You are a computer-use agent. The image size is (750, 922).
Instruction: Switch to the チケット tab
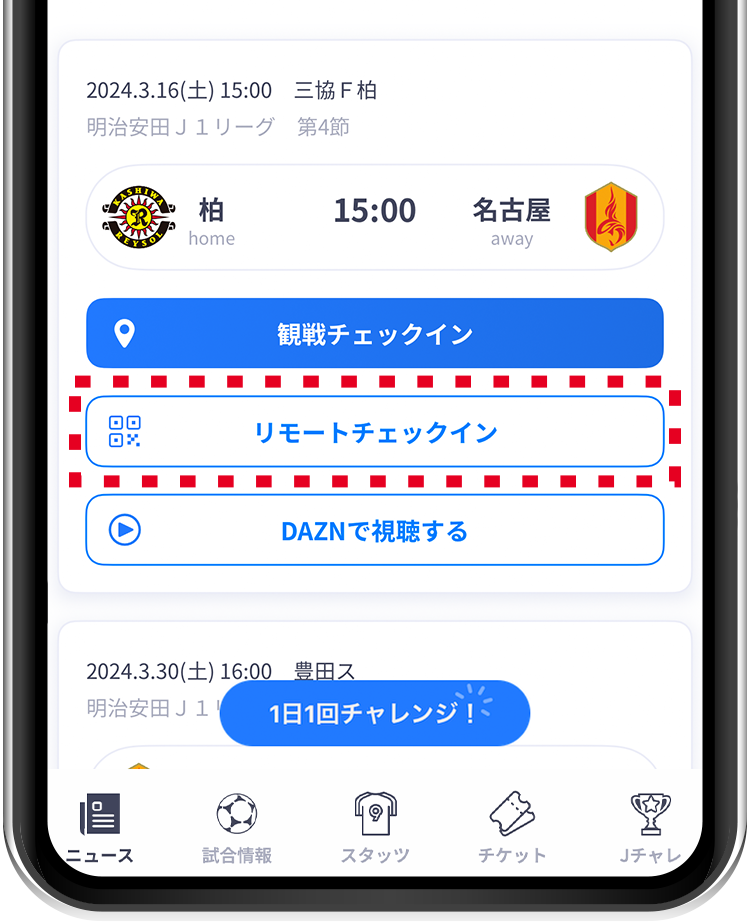(x=512, y=828)
